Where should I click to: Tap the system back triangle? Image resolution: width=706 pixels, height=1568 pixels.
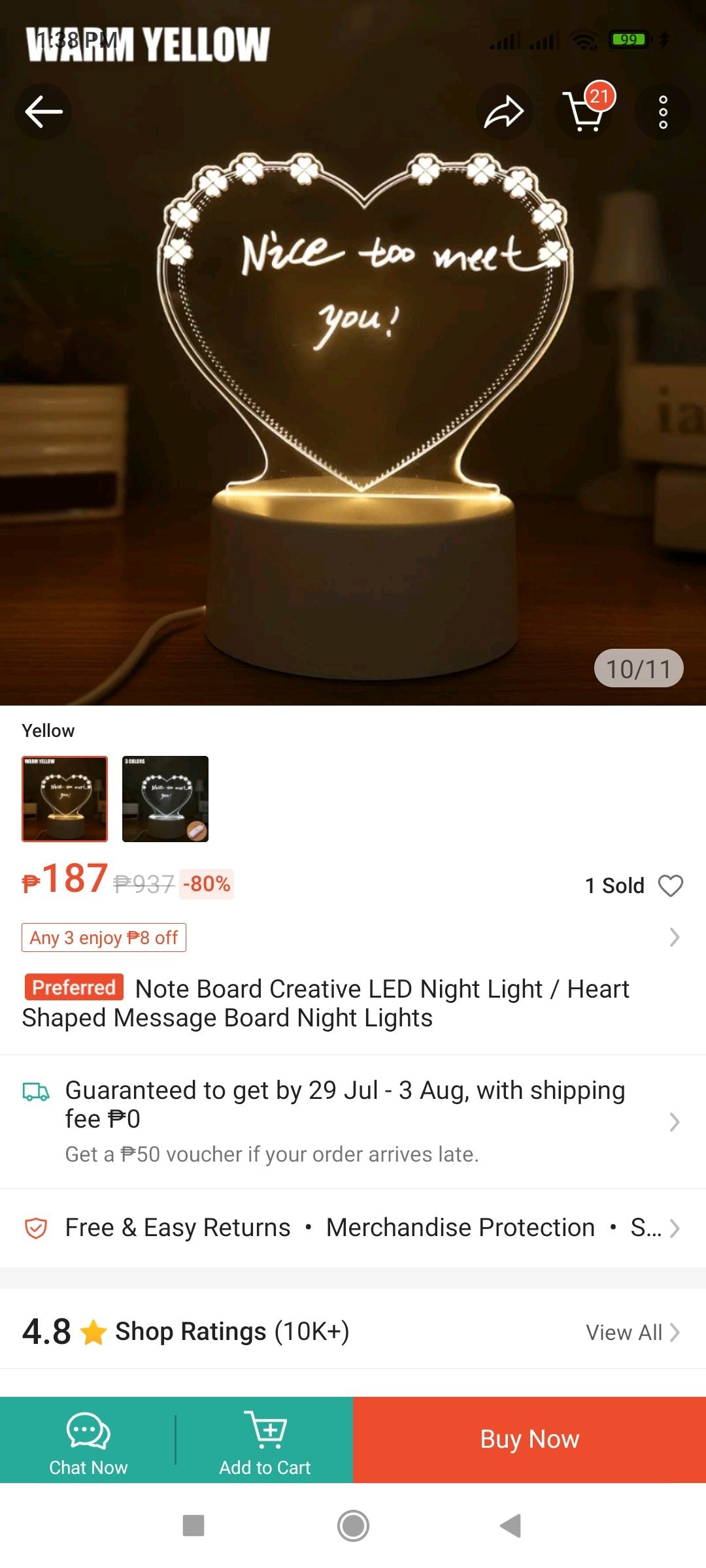point(511,1526)
